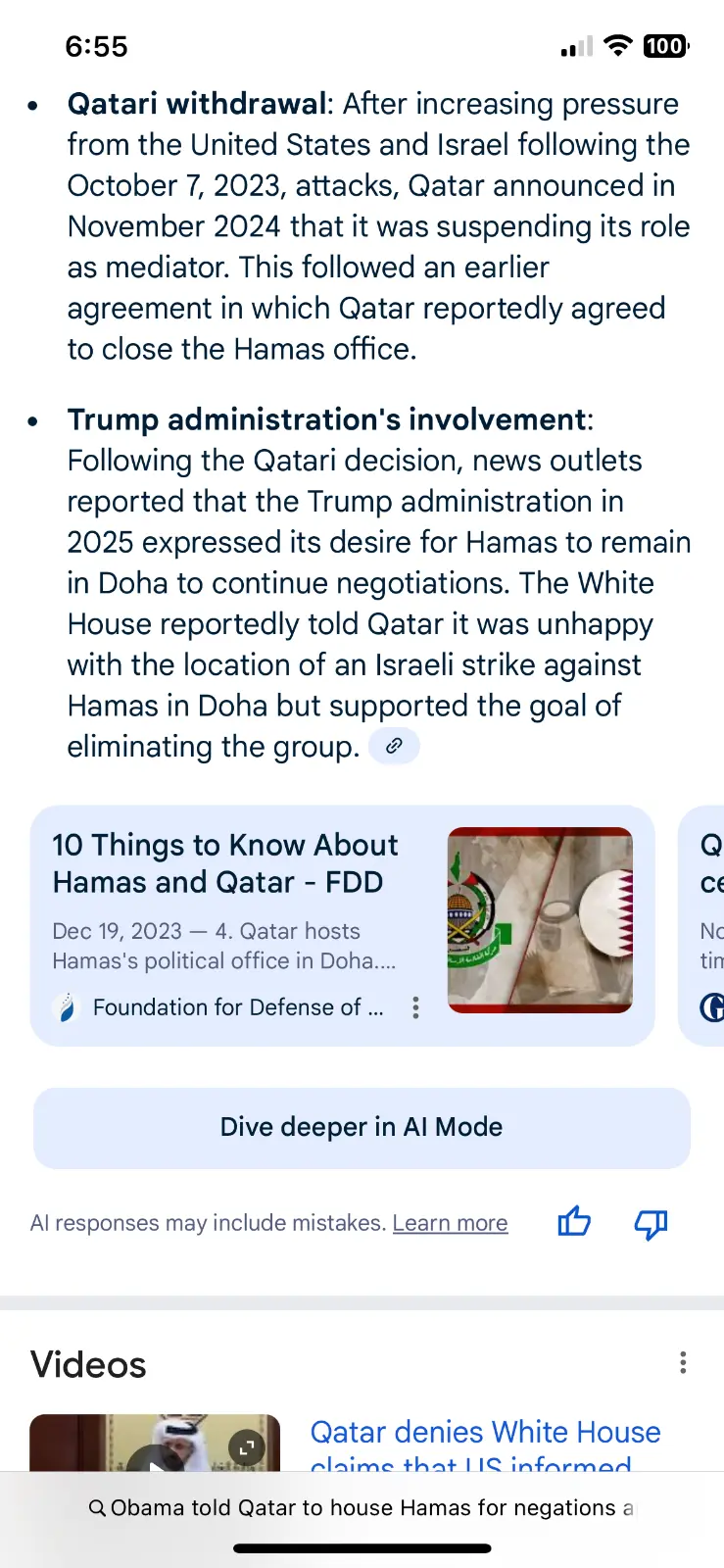The height and width of the screenshot is (1568, 724).
Task: Expand the video thumbnail preview
Action: (x=247, y=1446)
